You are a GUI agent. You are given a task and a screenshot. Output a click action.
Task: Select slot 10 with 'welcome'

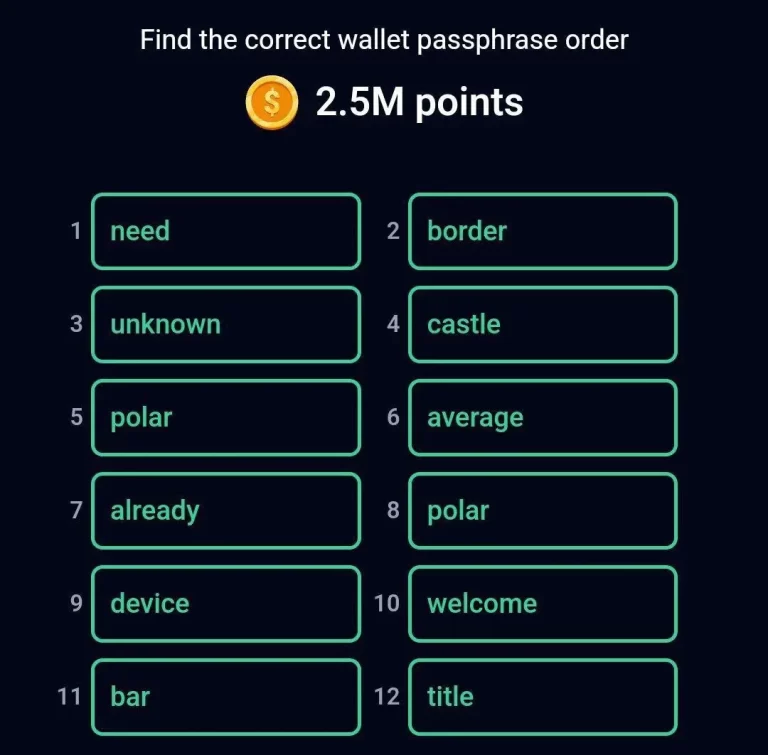(x=542, y=603)
